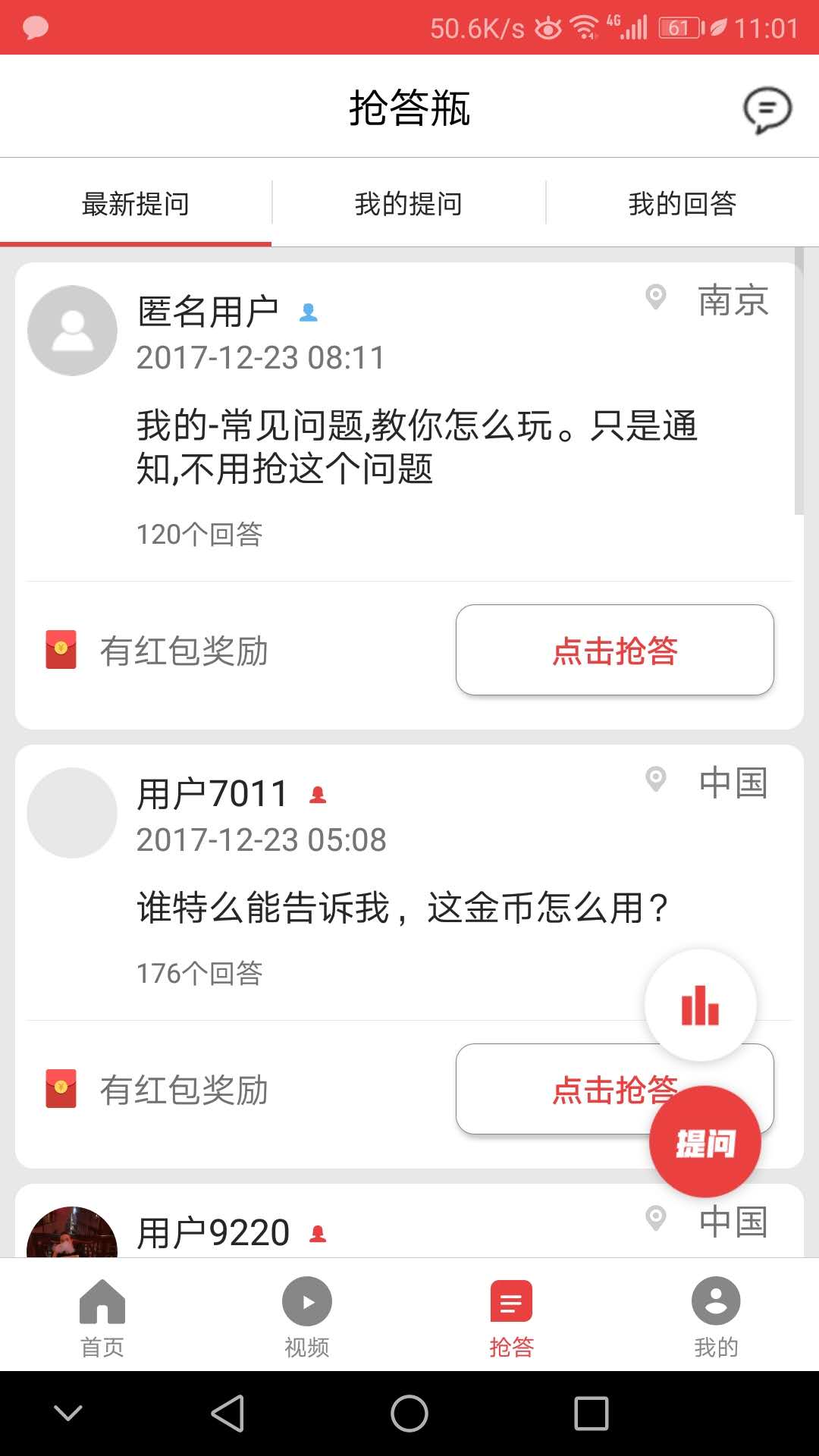Switch to the 我的回答 tab
This screenshot has width=819, height=1456.
pos(683,202)
